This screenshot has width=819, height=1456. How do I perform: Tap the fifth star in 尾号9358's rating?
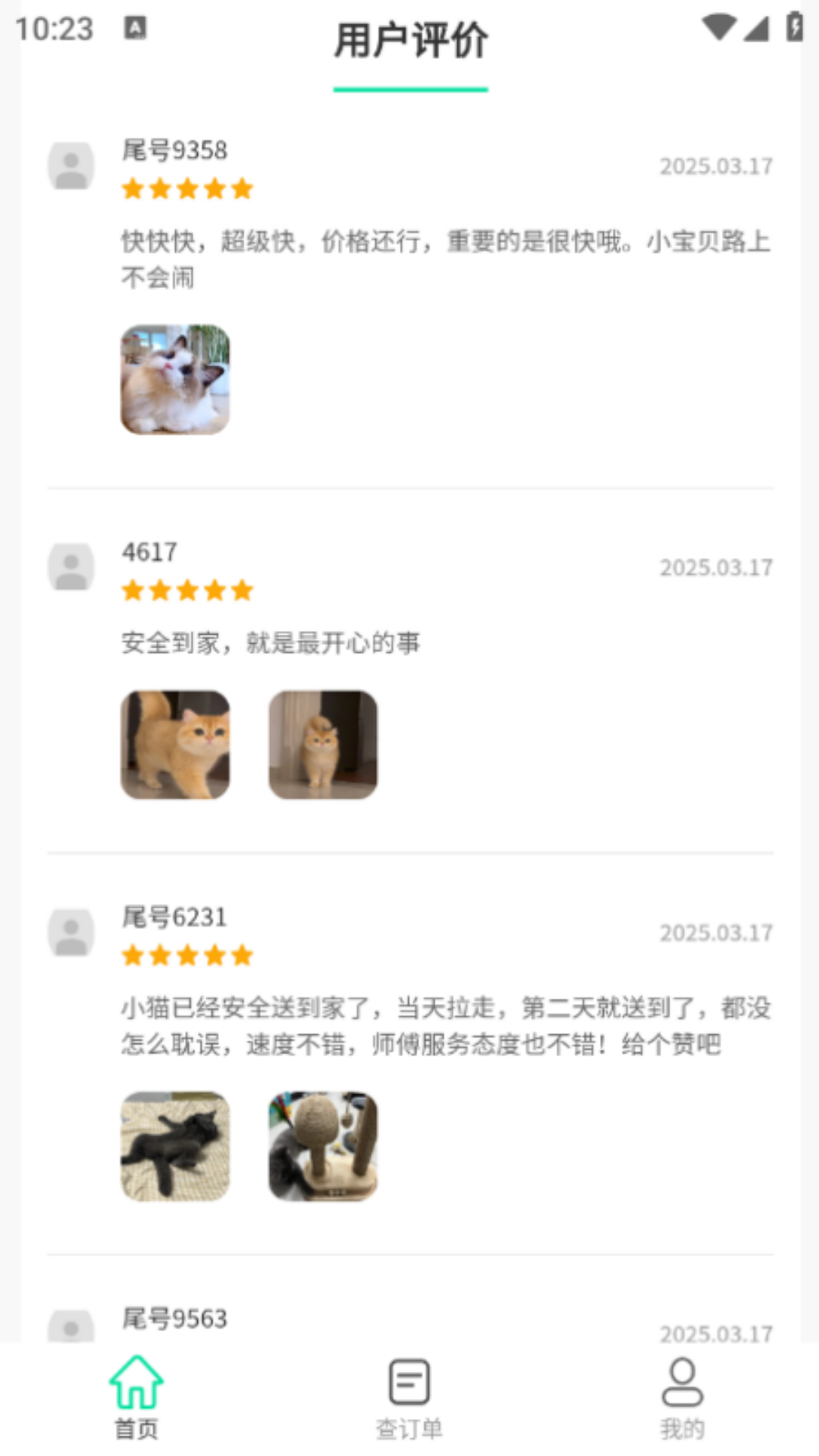[241, 188]
